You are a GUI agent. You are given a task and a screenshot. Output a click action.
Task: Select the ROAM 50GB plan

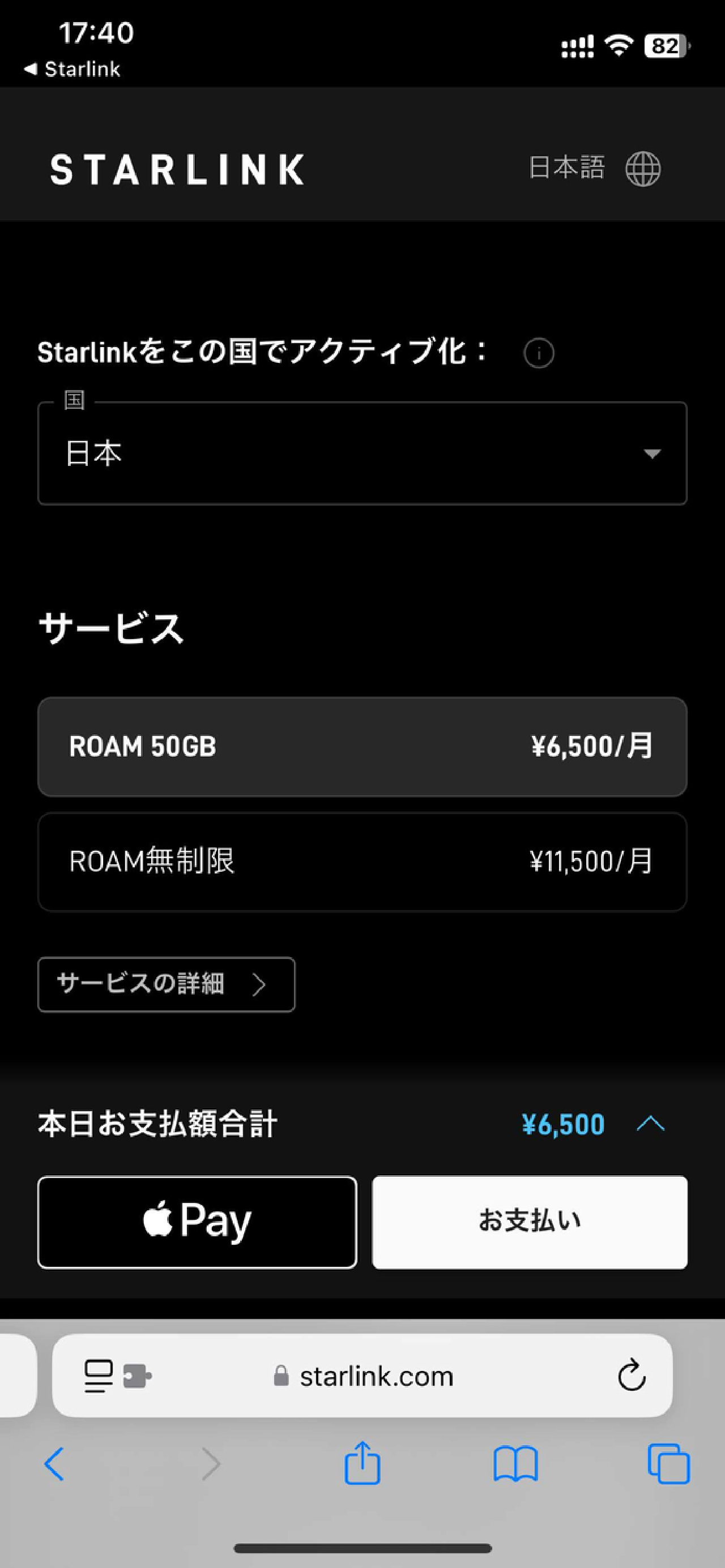(362, 747)
